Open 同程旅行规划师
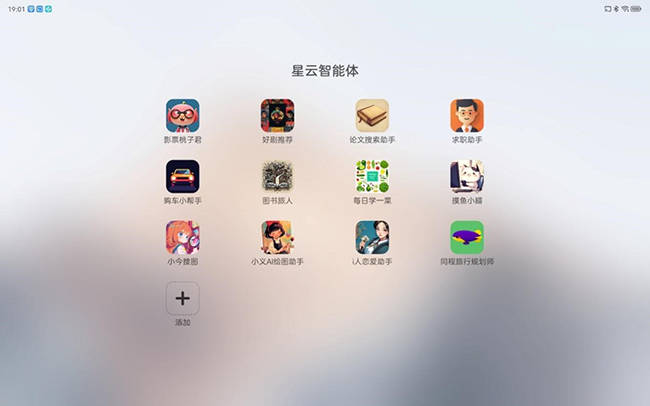The height and width of the screenshot is (406, 650). 466,237
